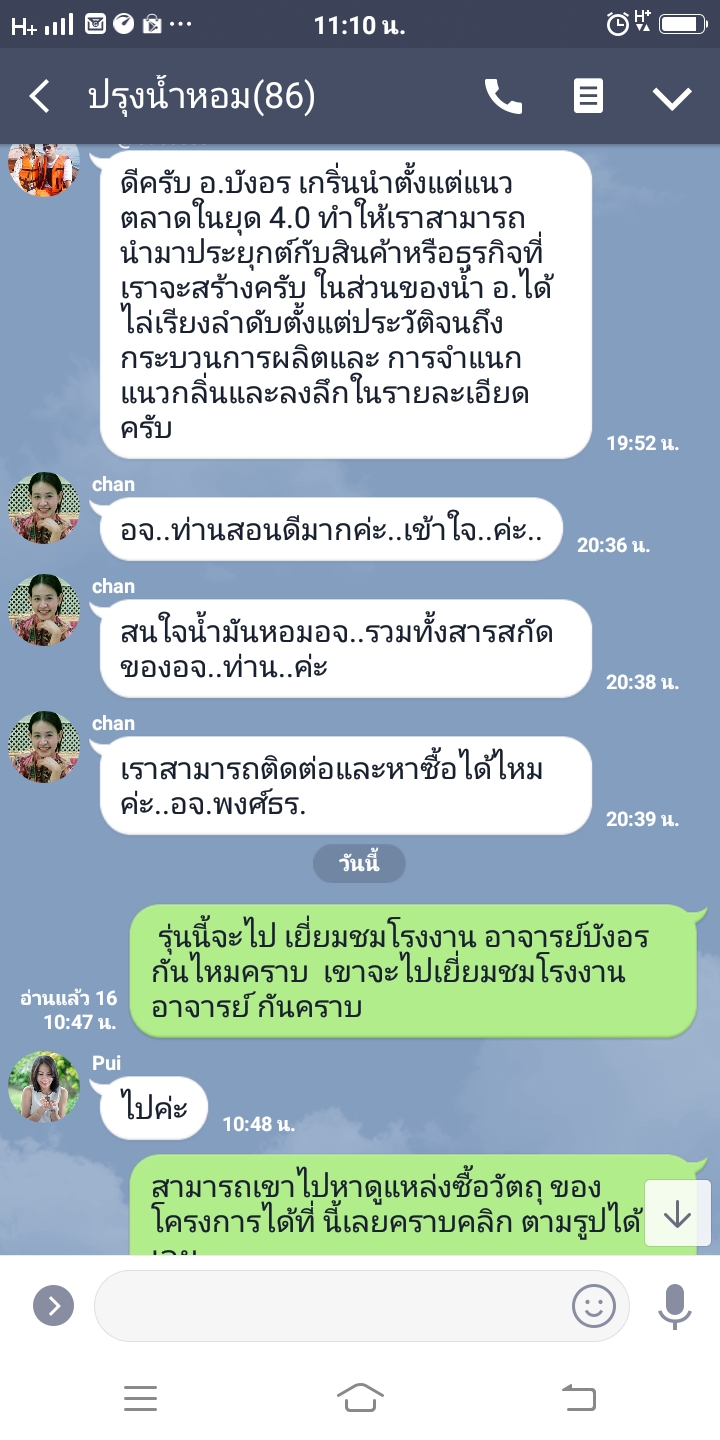Focus the message input field
Image resolution: width=720 pixels, height=1440 pixels.
pyautogui.click(x=330, y=1305)
